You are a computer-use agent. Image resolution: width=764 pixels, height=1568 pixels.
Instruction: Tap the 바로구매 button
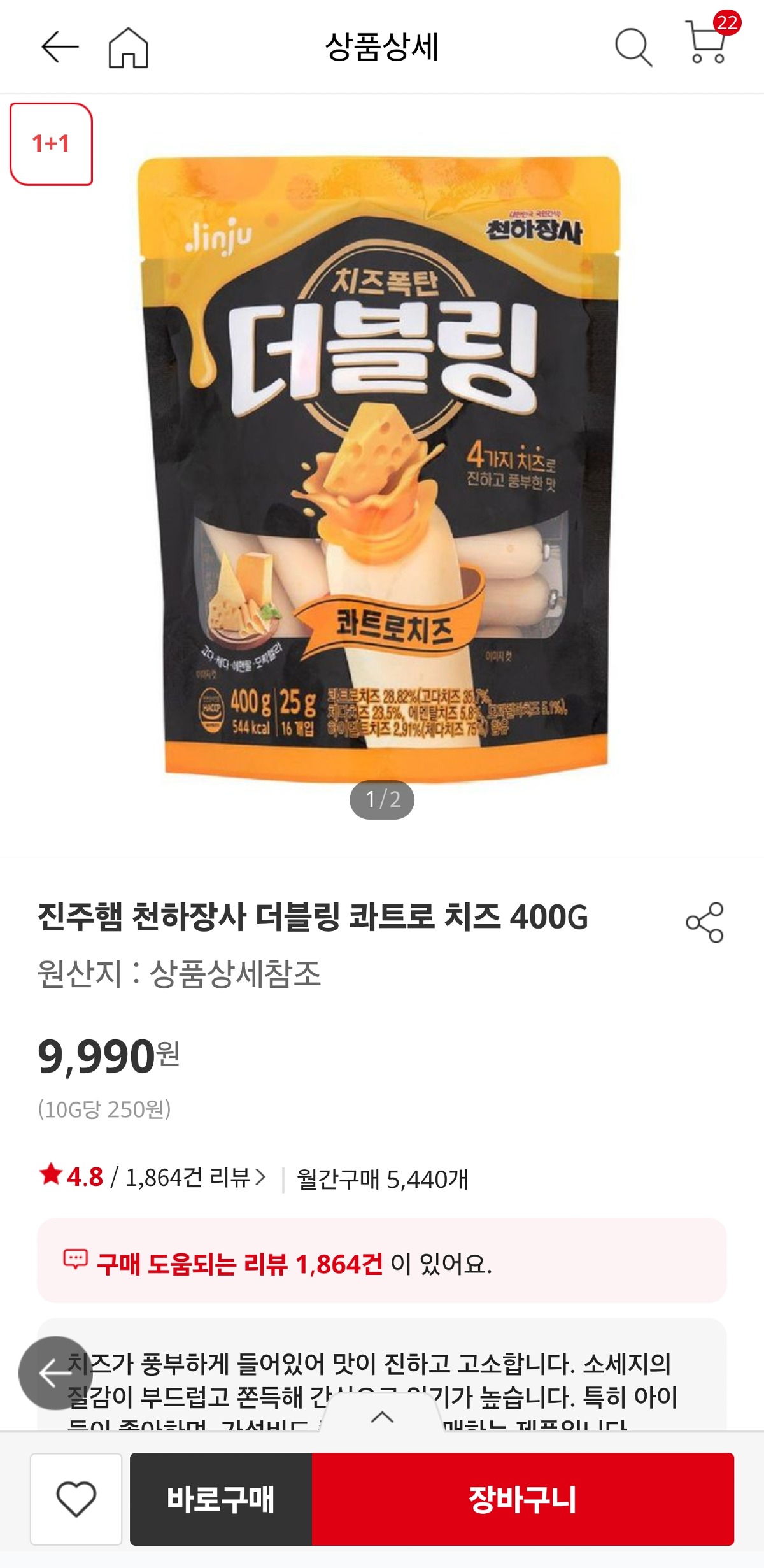coord(221,1499)
